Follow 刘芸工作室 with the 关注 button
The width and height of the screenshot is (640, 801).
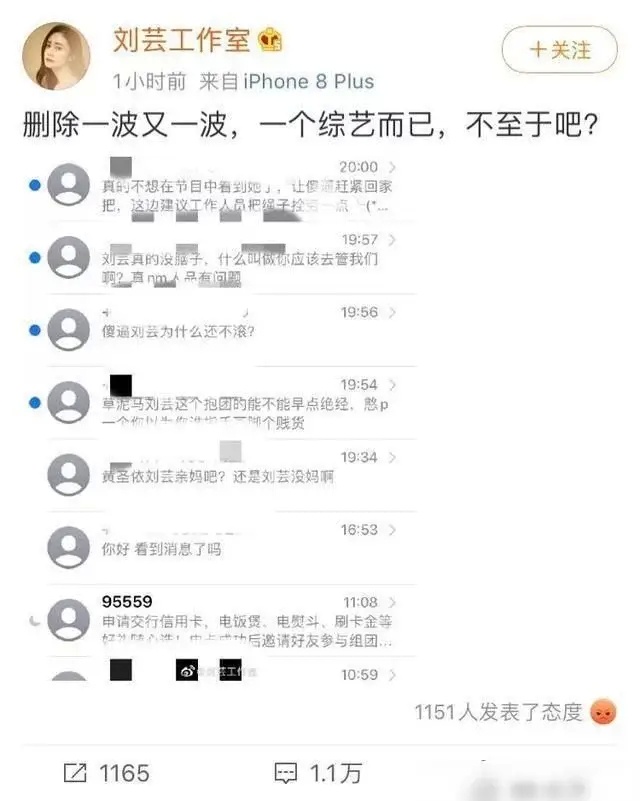(560, 49)
